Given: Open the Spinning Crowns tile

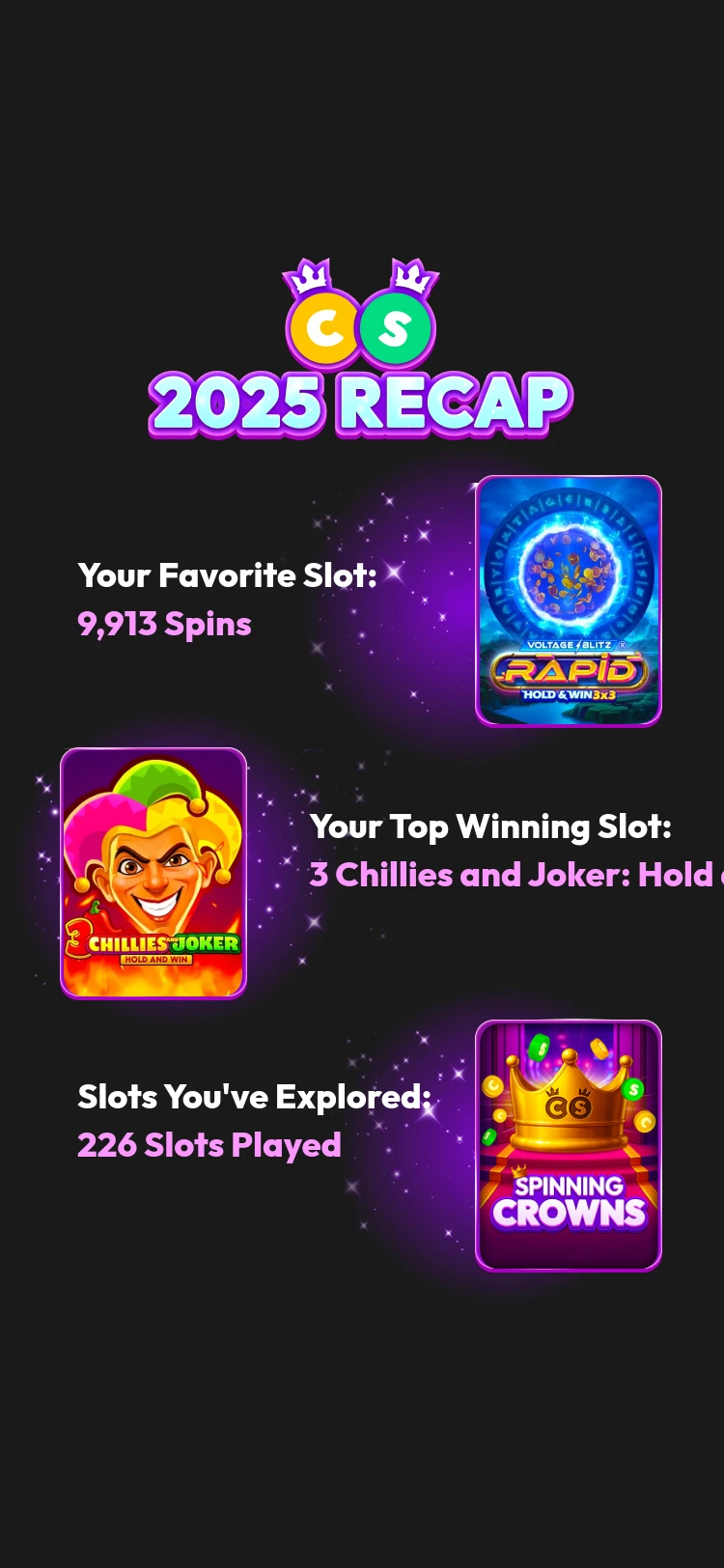Looking at the screenshot, I should 568,1145.
